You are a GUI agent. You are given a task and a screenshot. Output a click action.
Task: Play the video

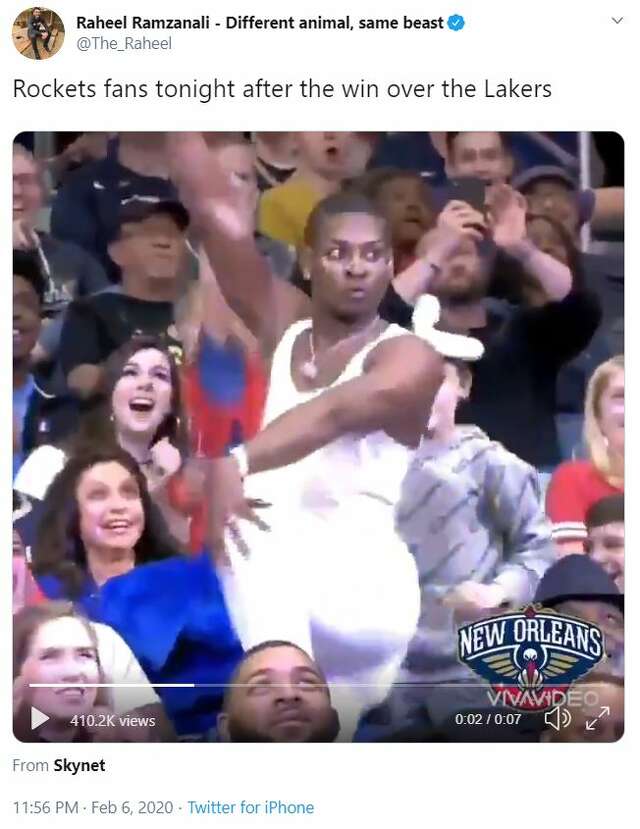coord(40,718)
